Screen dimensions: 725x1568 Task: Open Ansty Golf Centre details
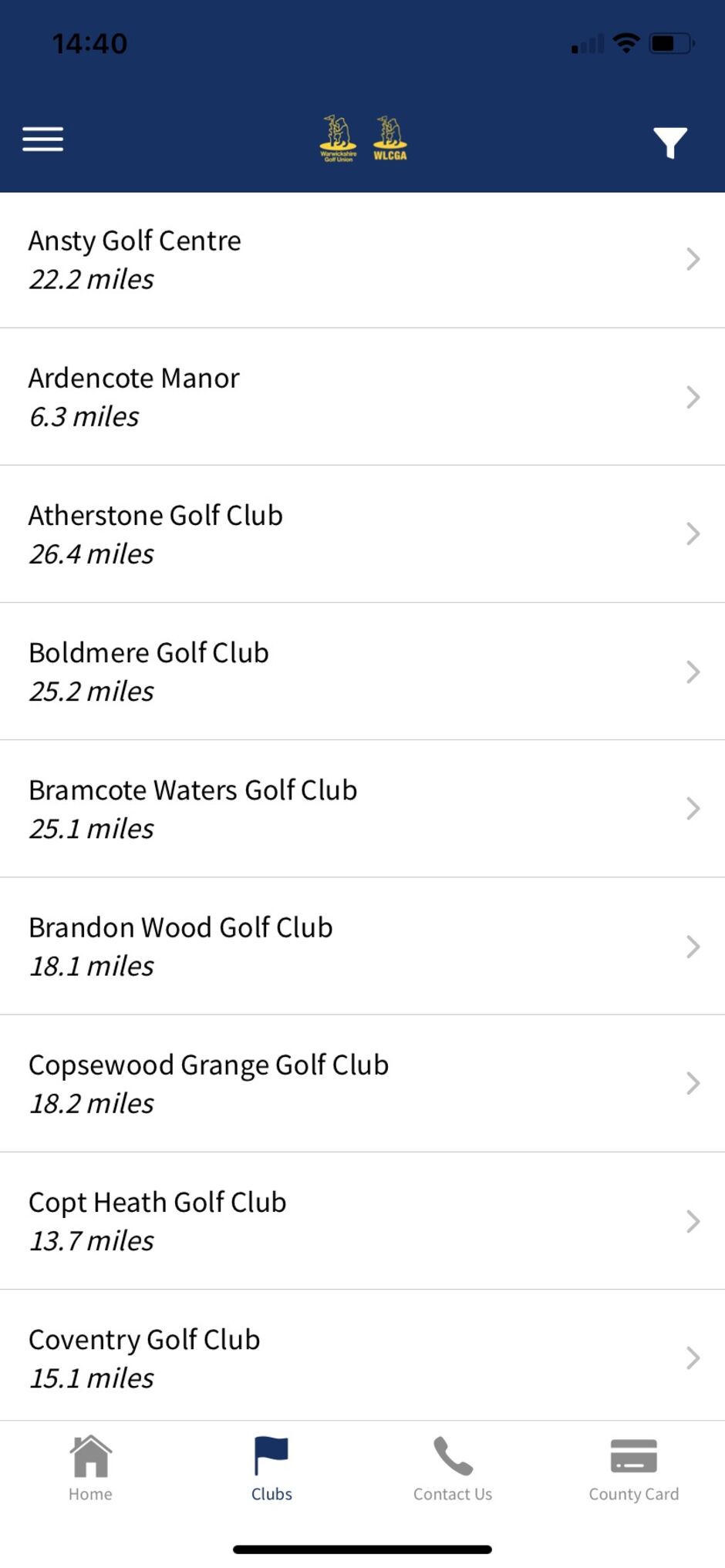pos(362,260)
